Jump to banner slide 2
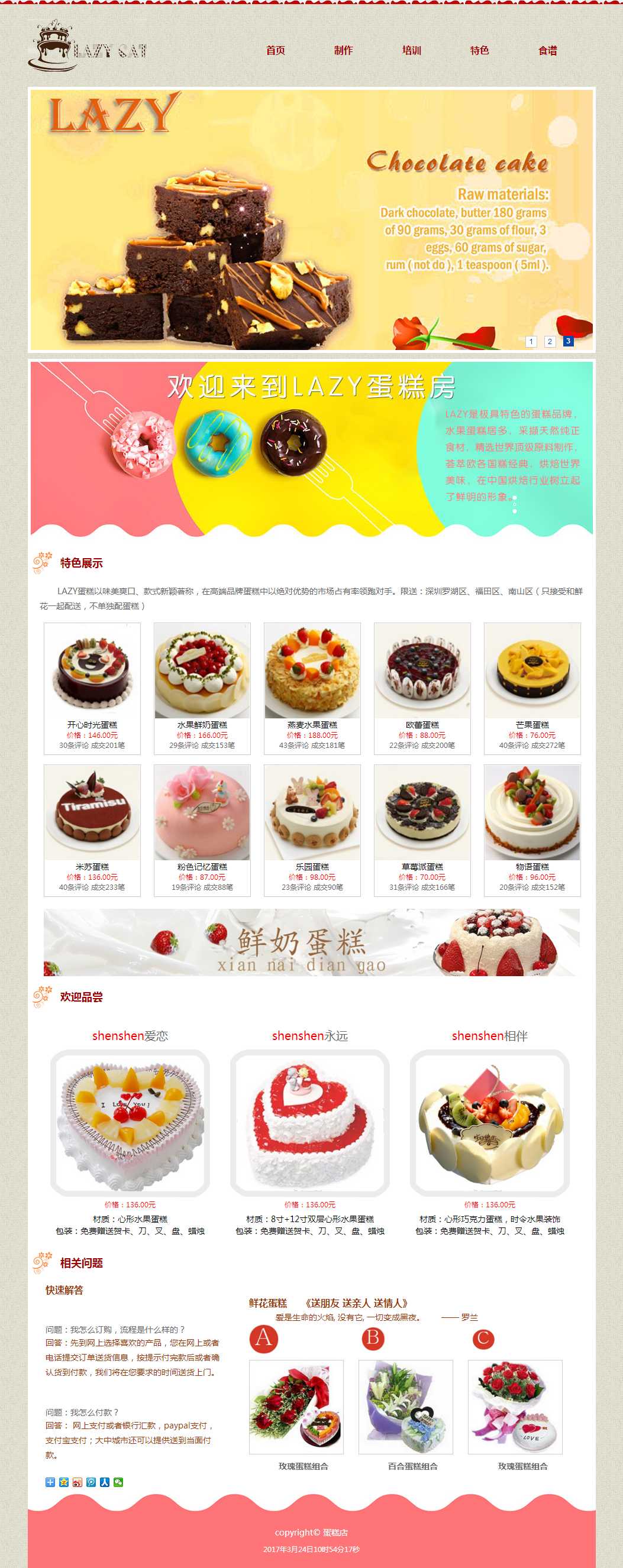This screenshot has width=623, height=1568. [549, 342]
